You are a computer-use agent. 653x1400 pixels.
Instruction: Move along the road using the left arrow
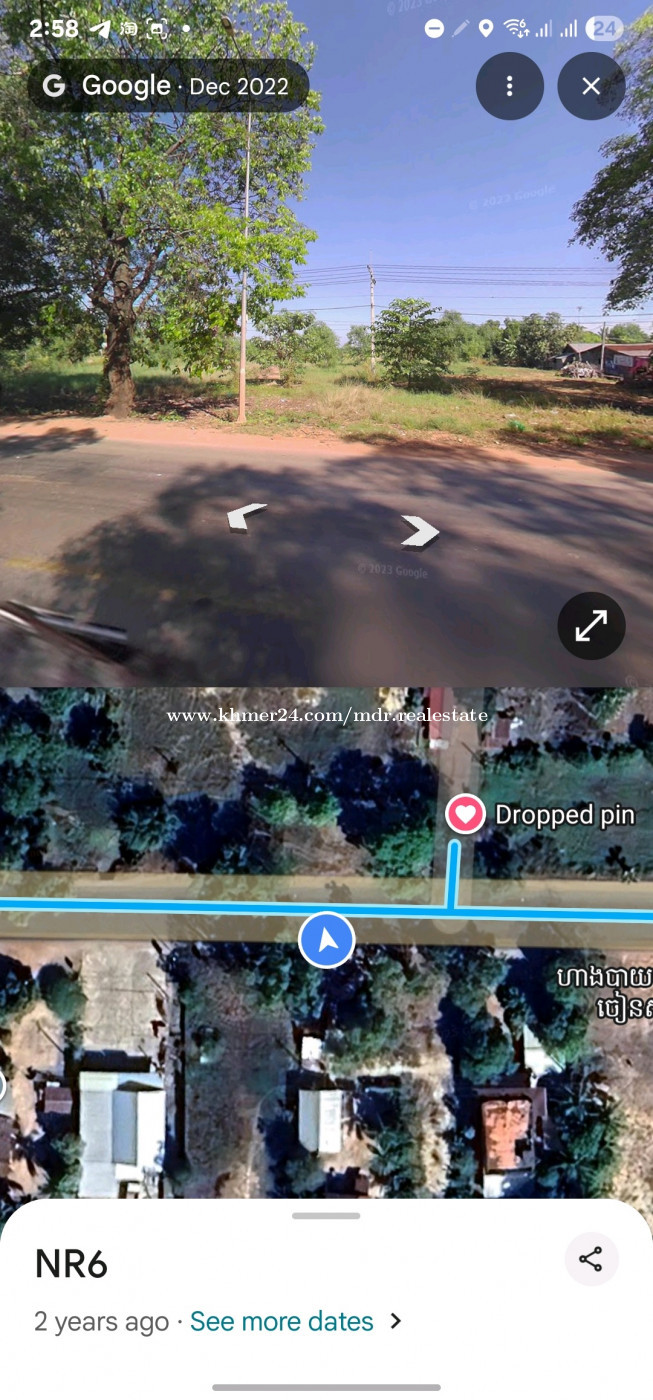pos(246,516)
